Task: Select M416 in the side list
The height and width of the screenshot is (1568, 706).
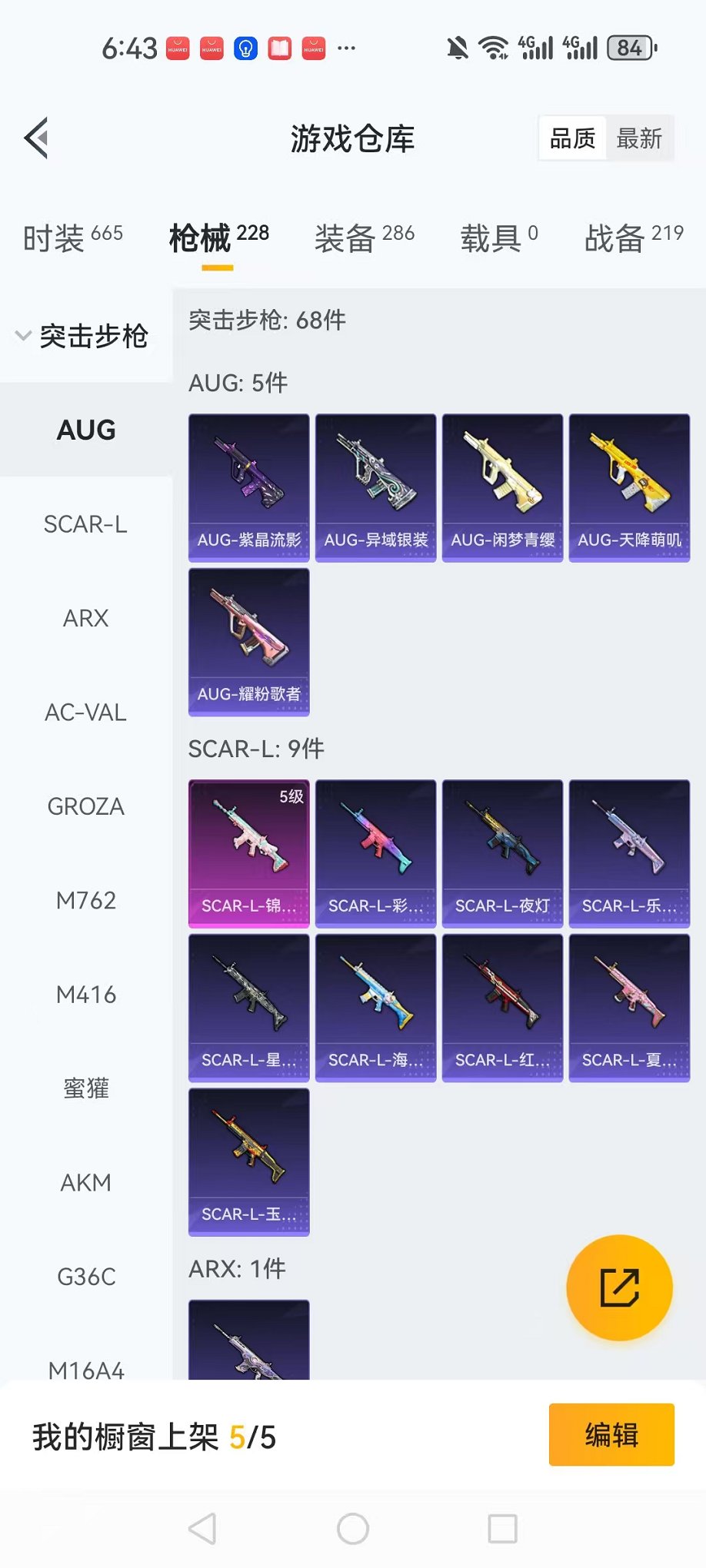Action: pyautogui.click(x=85, y=995)
